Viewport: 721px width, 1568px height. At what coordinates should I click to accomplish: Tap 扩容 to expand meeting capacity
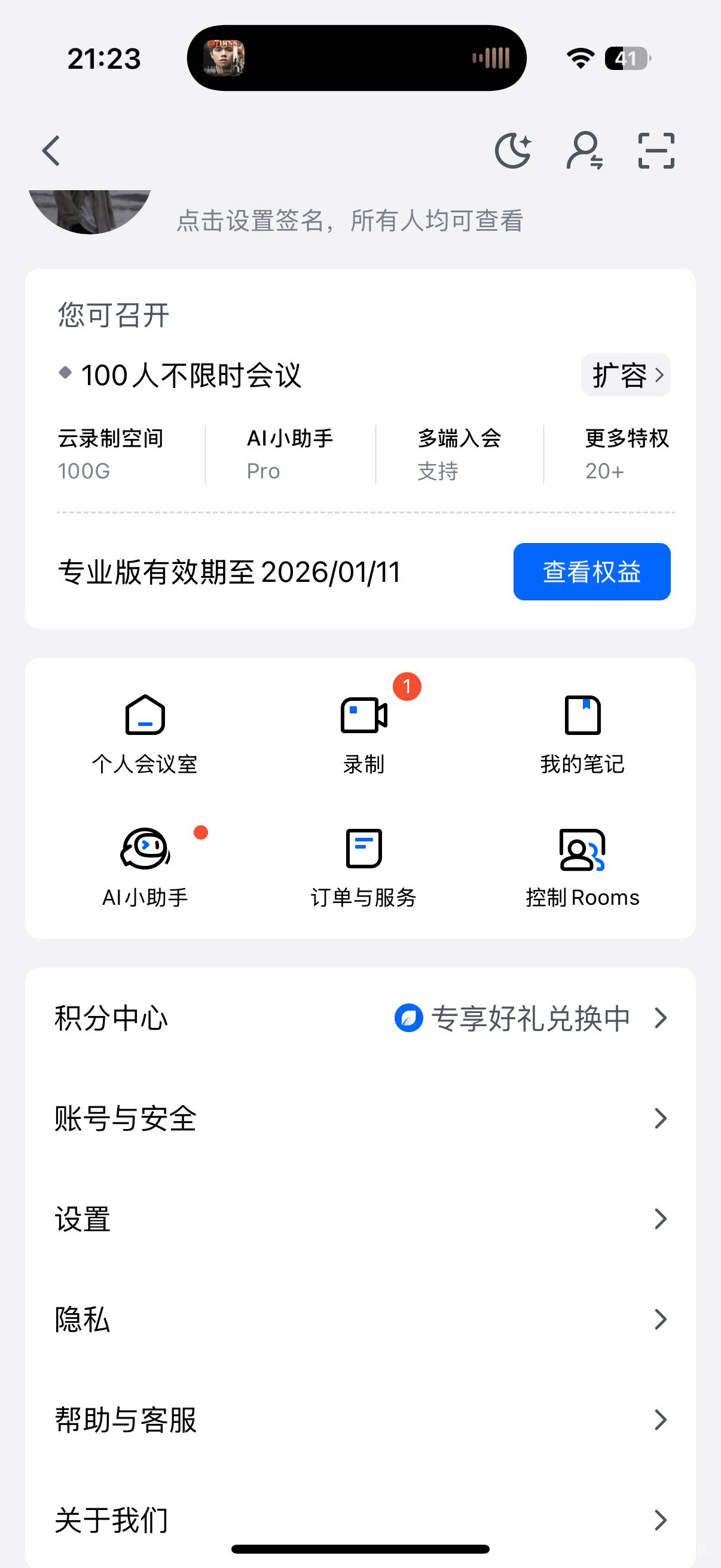pyautogui.click(x=625, y=375)
